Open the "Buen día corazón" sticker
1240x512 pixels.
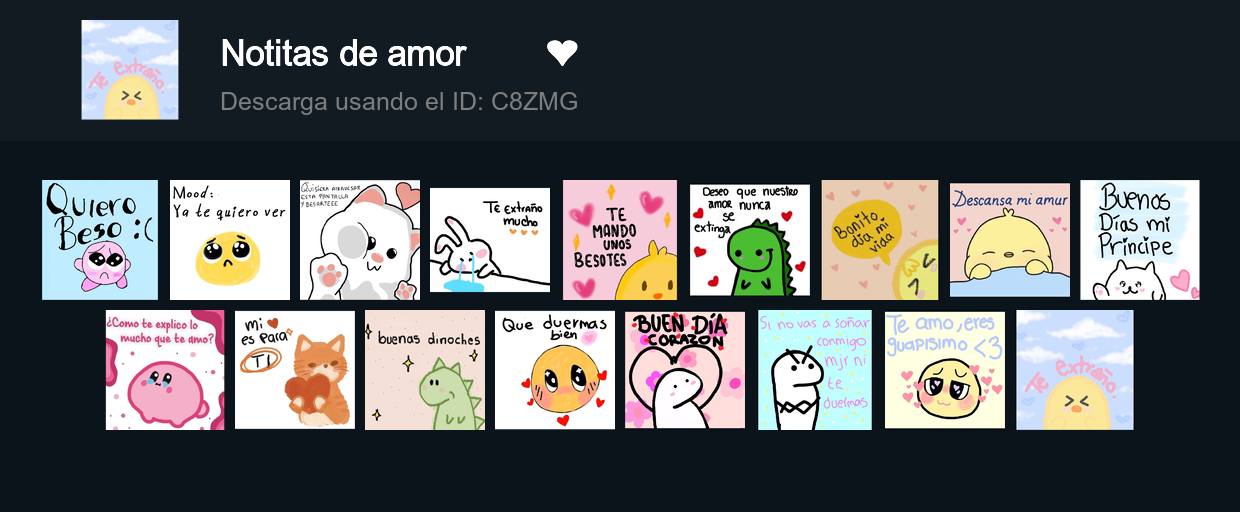pyautogui.click(x=685, y=370)
